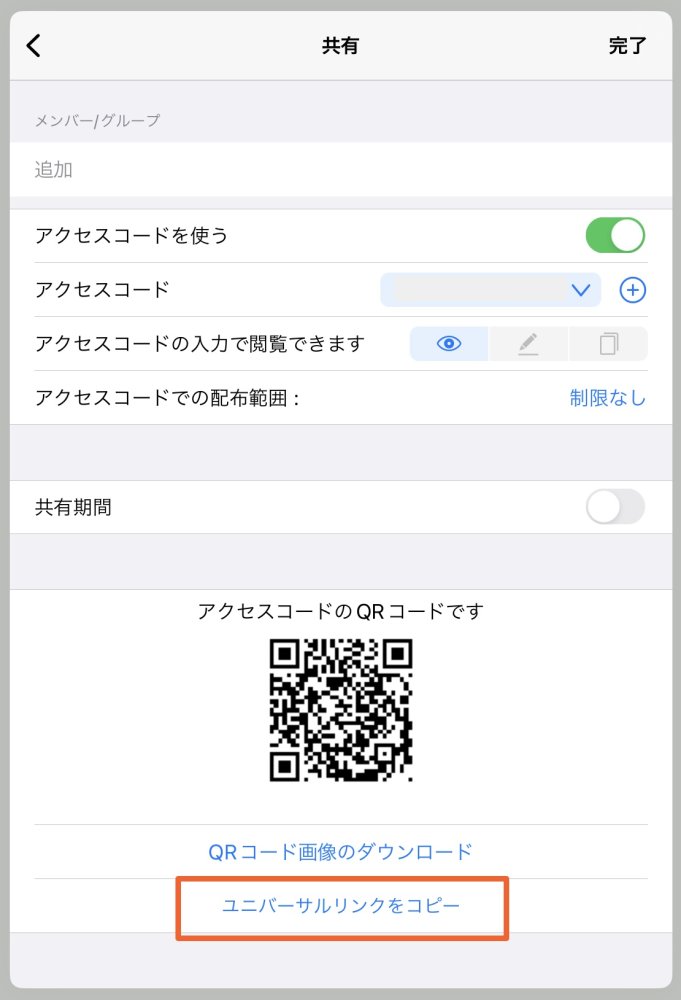Change distribution range 制限なし
Viewport: 681px width, 1000px height.
[607, 398]
